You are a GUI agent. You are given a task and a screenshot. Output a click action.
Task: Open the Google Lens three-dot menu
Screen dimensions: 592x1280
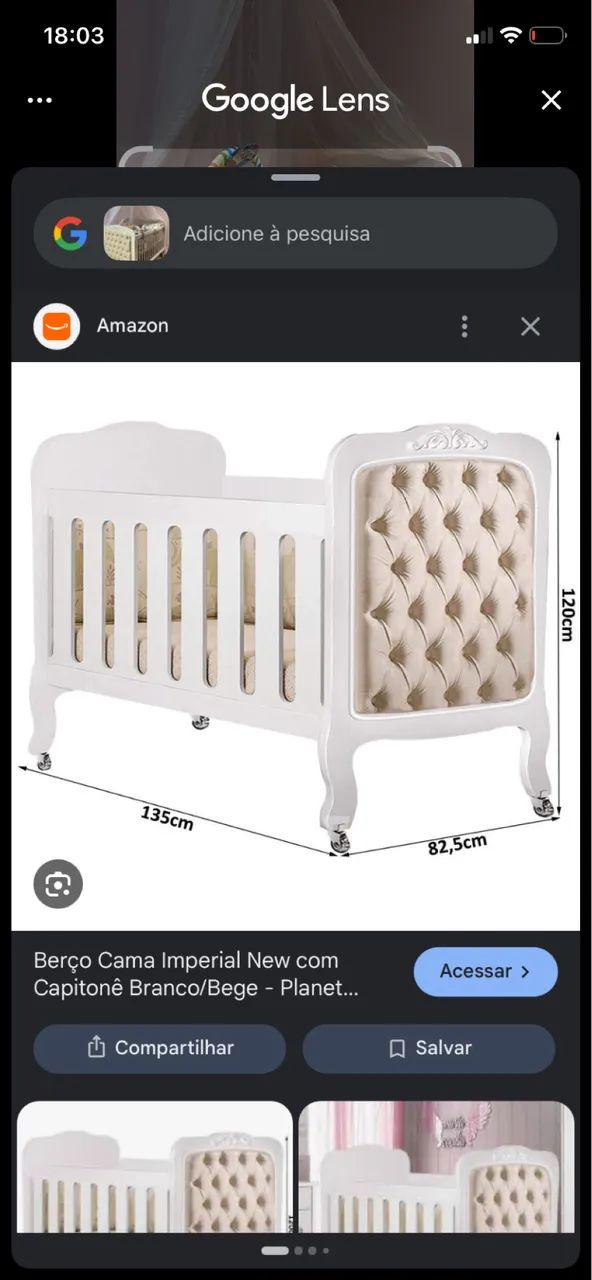click(40, 100)
